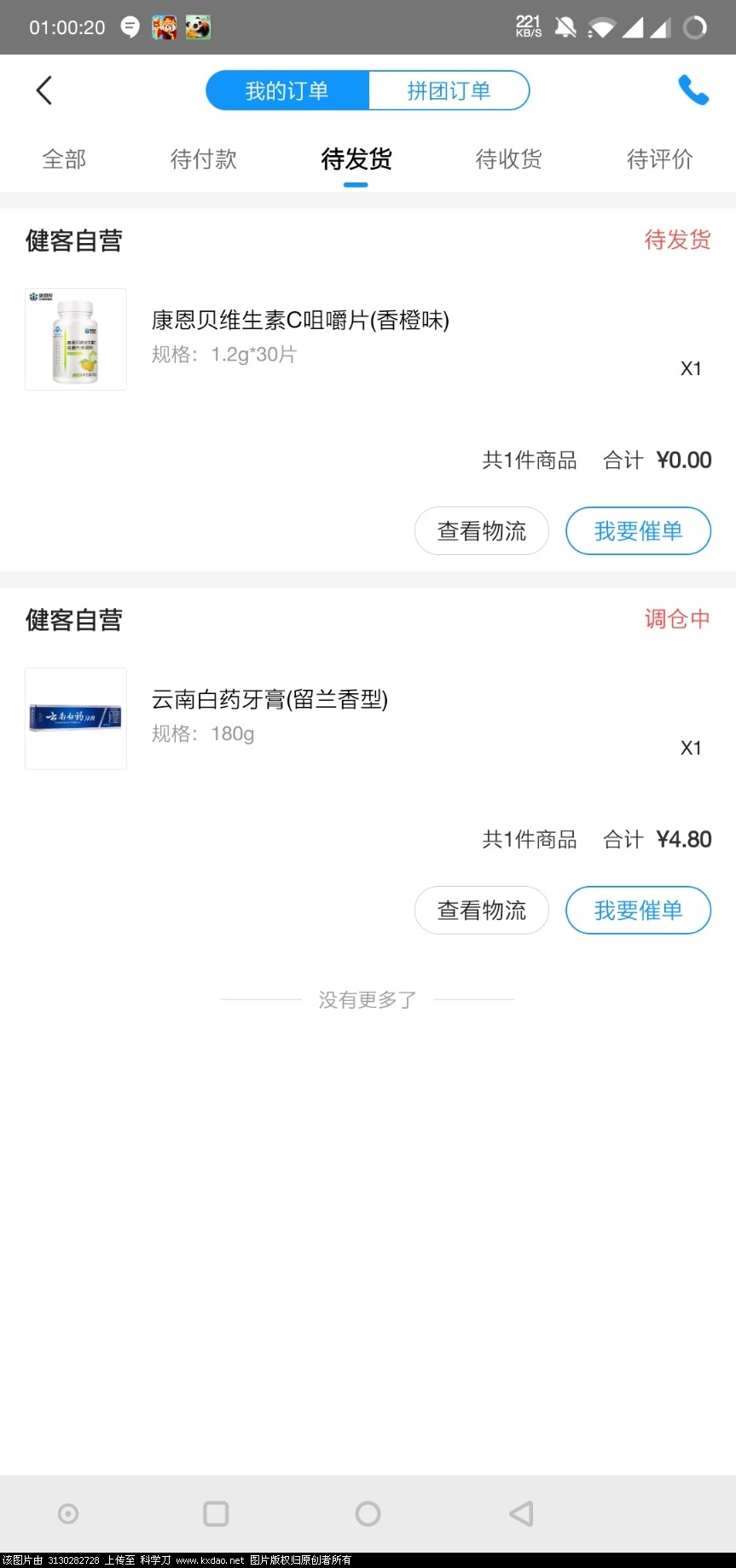Viewport: 736px width, 1568px height.
Task: Tap the 调仓中 status label on second order
Action: pyautogui.click(x=677, y=619)
